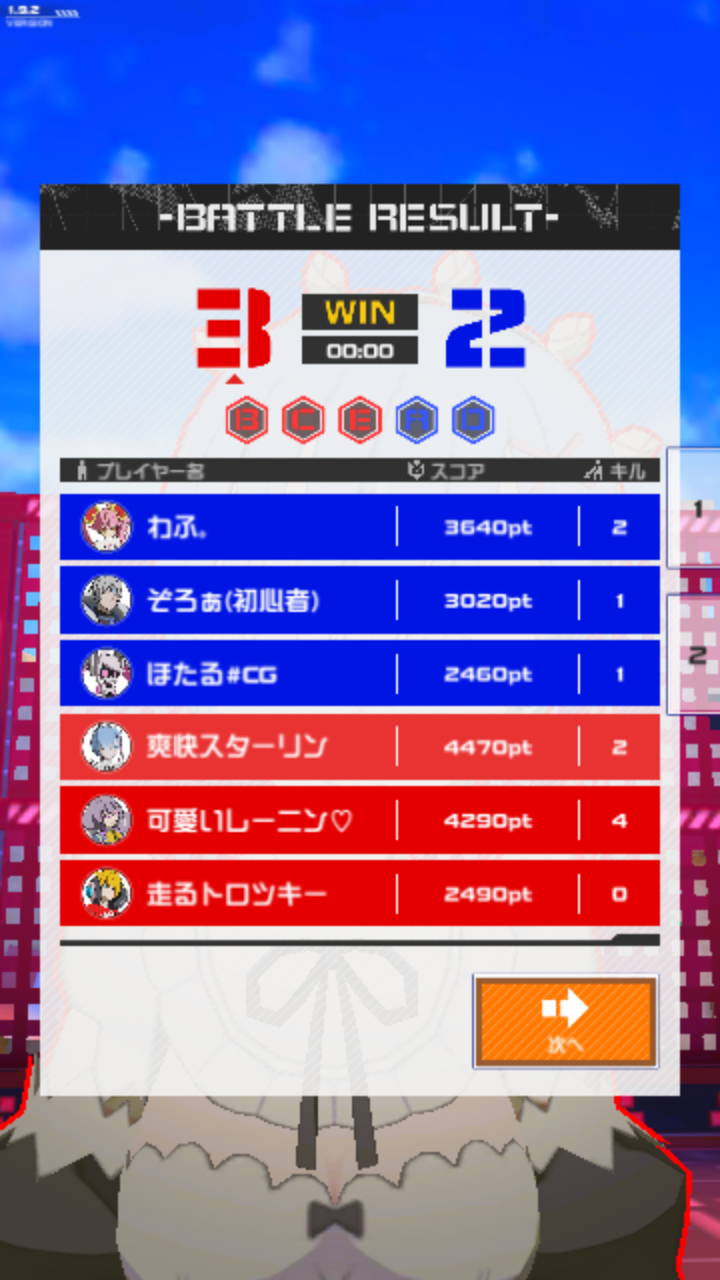
Task: Select player row 可愛いレーニン♡
Action: [360, 820]
